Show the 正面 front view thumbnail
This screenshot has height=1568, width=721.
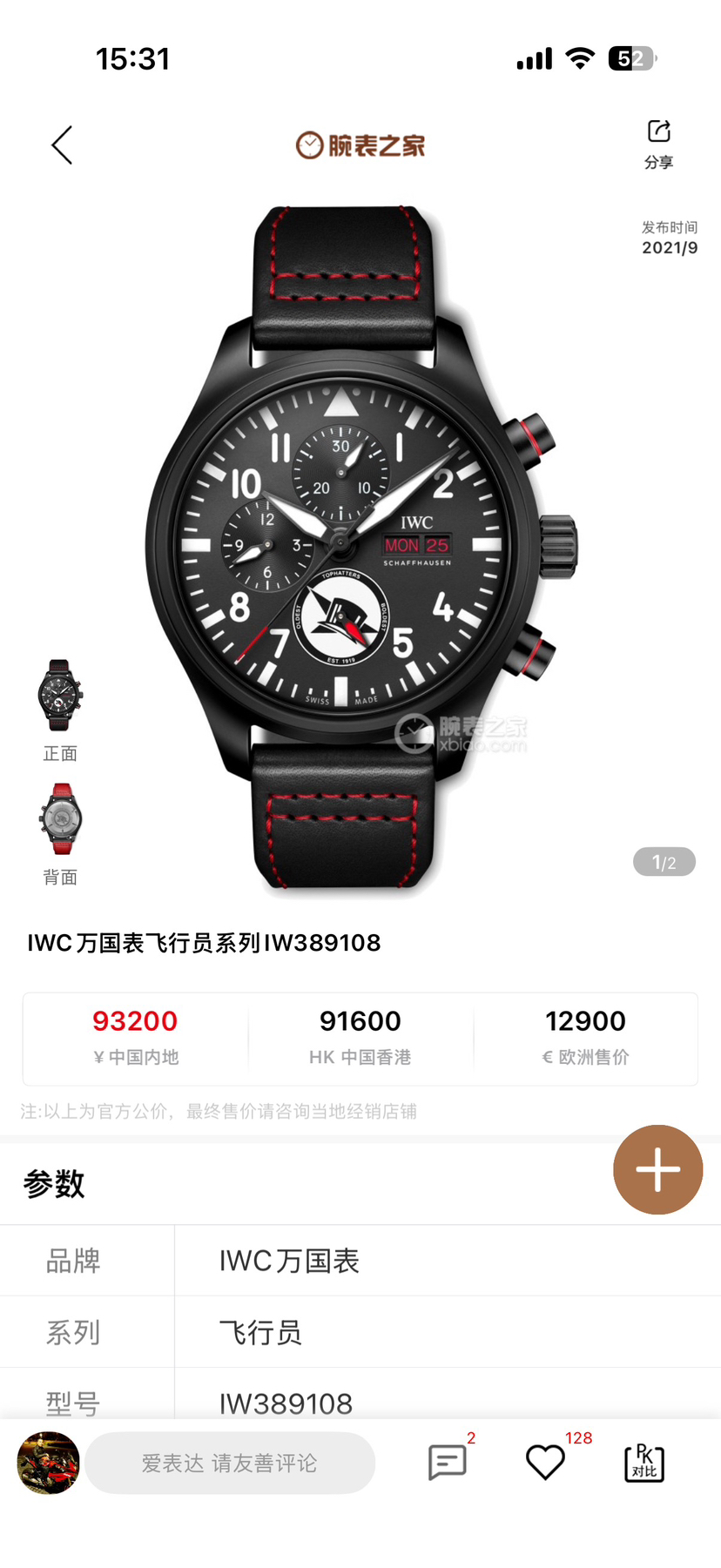(x=60, y=696)
